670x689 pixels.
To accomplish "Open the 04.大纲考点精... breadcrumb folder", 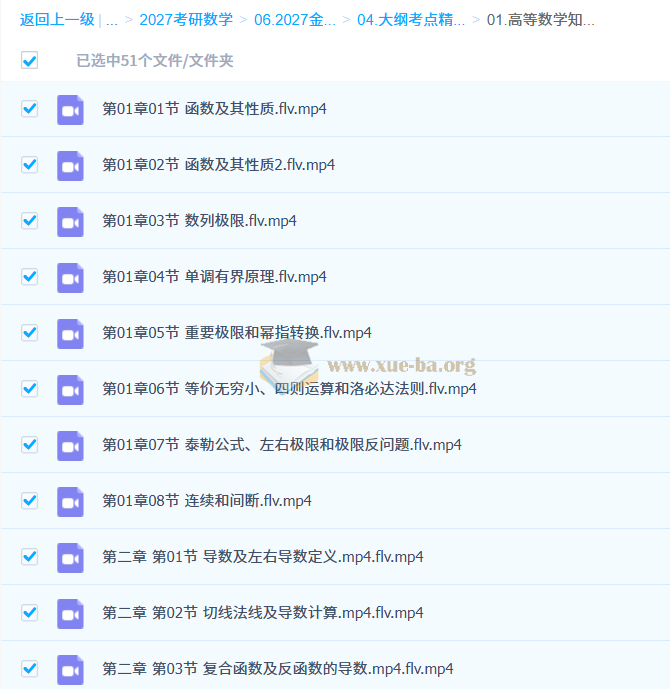I will pos(410,20).
